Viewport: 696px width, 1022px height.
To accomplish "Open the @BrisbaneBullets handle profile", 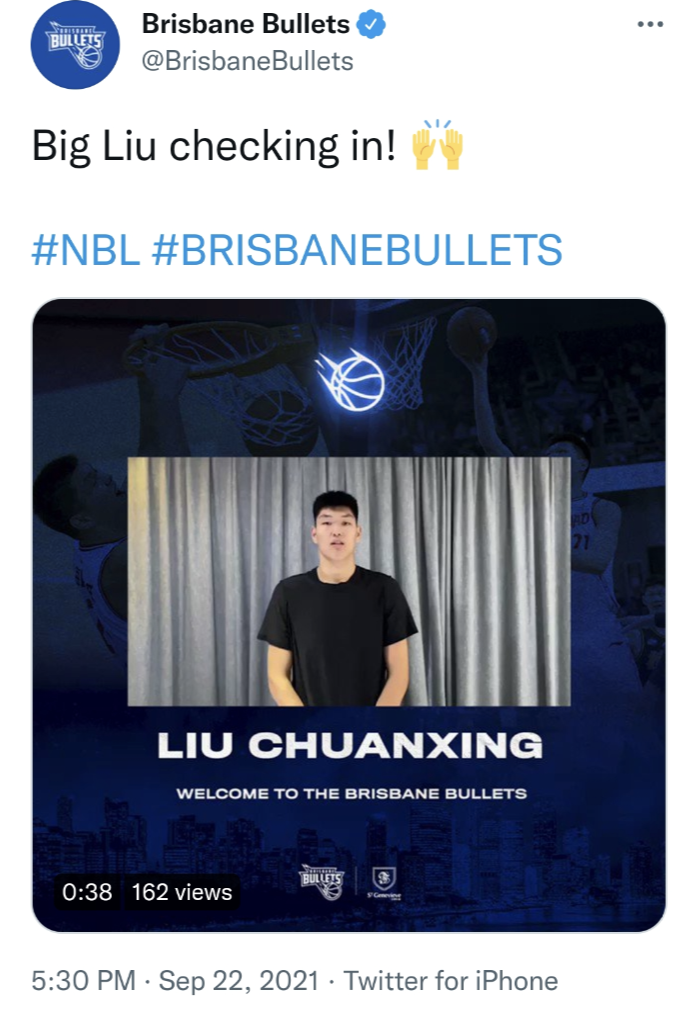I will click(x=247, y=60).
